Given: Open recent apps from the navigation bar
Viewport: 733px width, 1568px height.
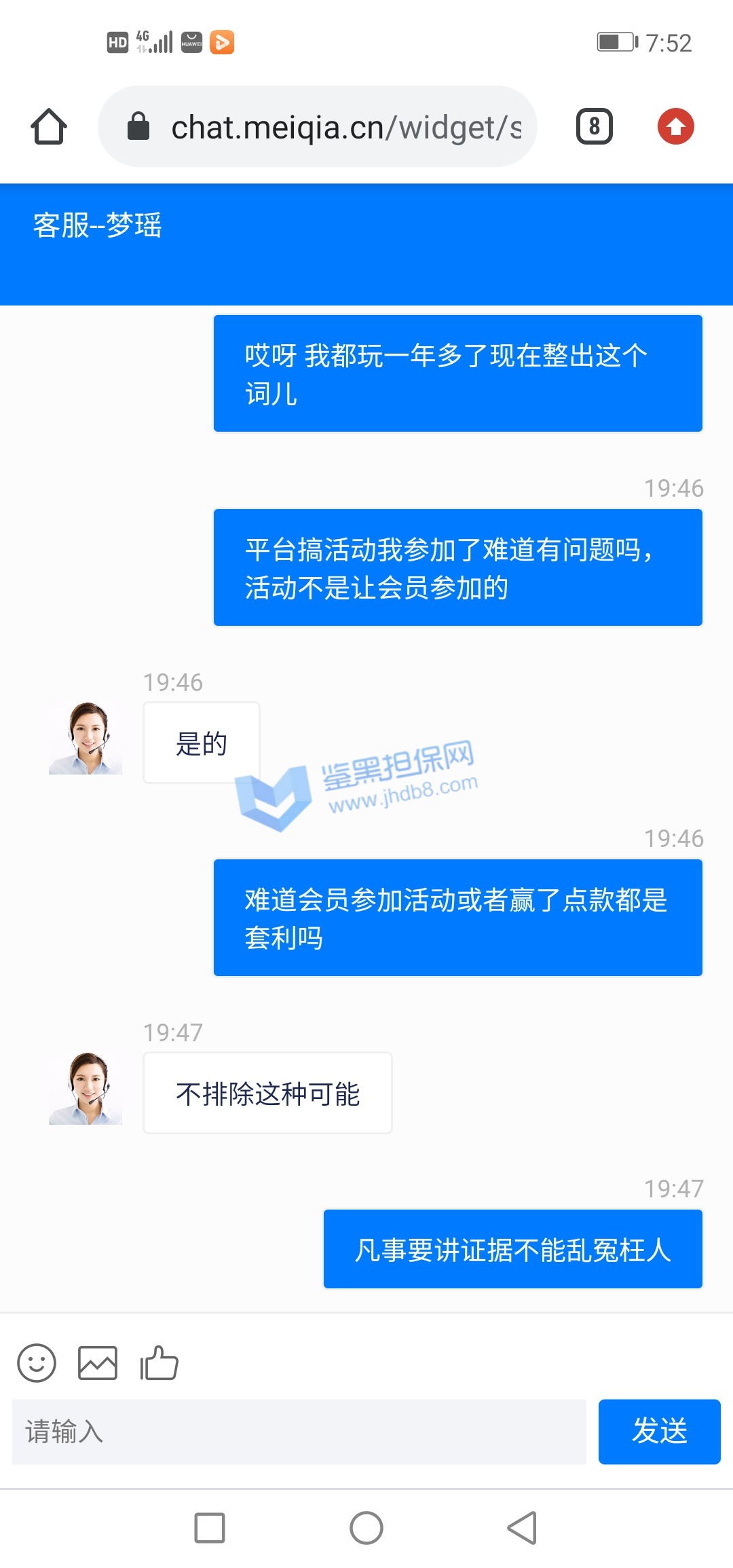Looking at the screenshot, I should pos(210,1528).
